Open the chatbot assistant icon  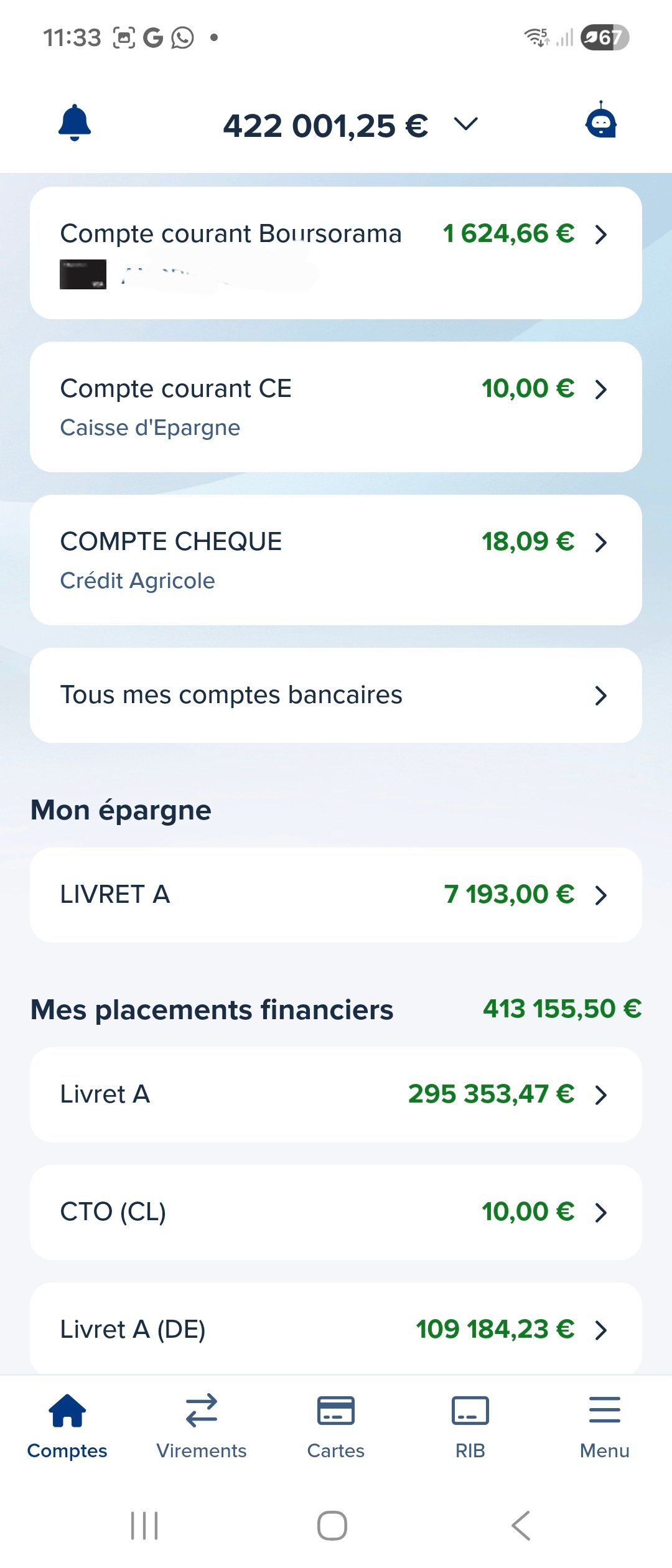[600, 121]
